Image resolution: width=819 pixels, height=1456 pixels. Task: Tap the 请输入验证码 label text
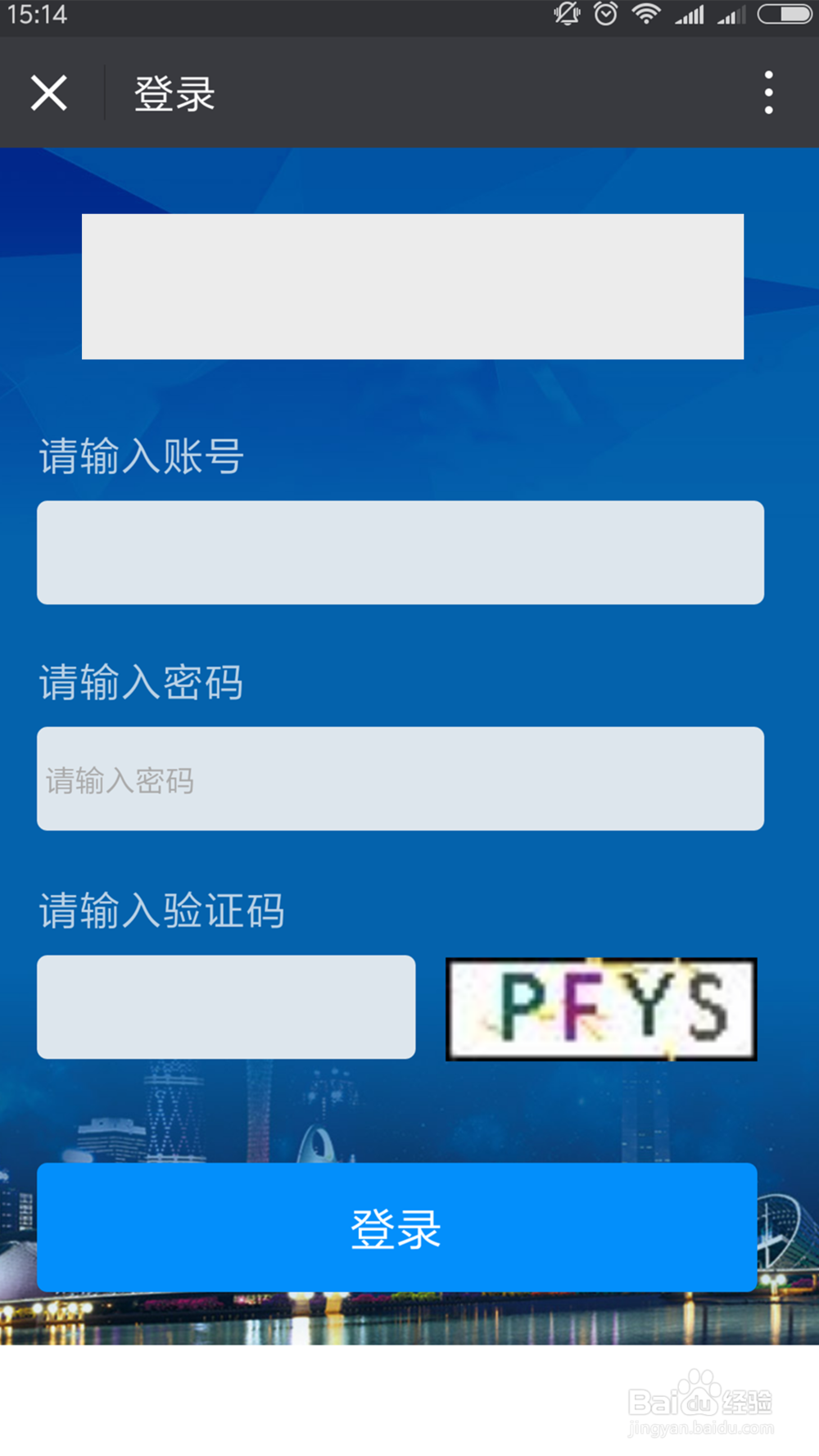coord(161,909)
